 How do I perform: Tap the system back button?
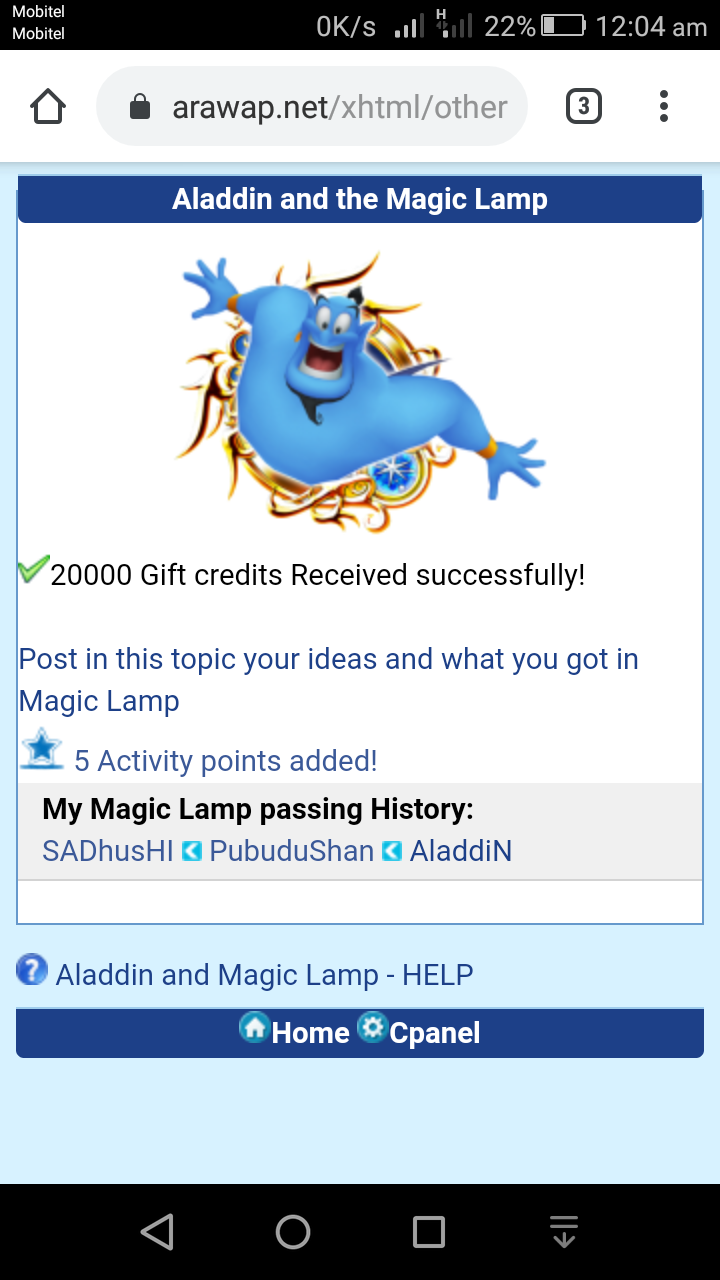[x=157, y=1232]
